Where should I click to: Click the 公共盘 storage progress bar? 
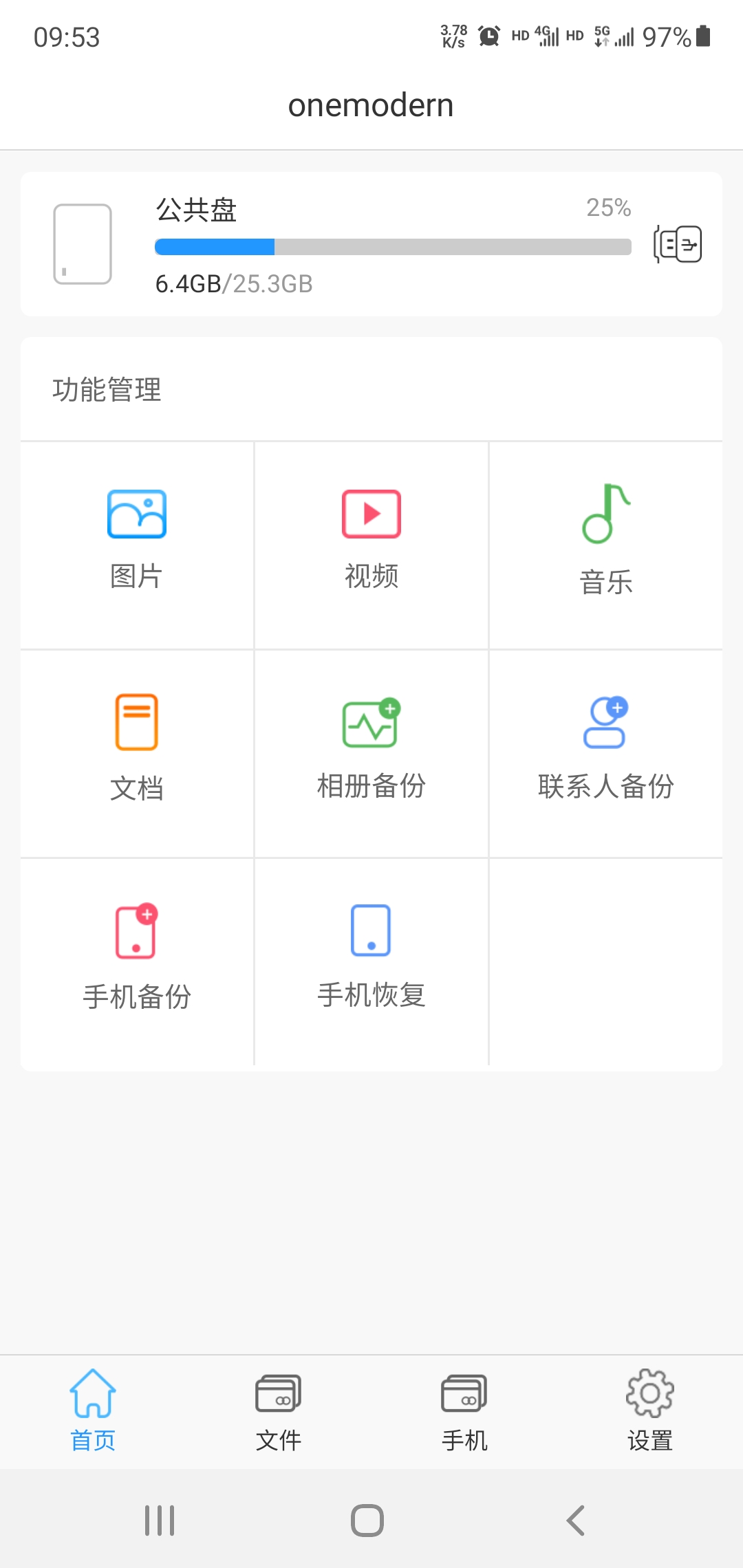pos(392,245)
